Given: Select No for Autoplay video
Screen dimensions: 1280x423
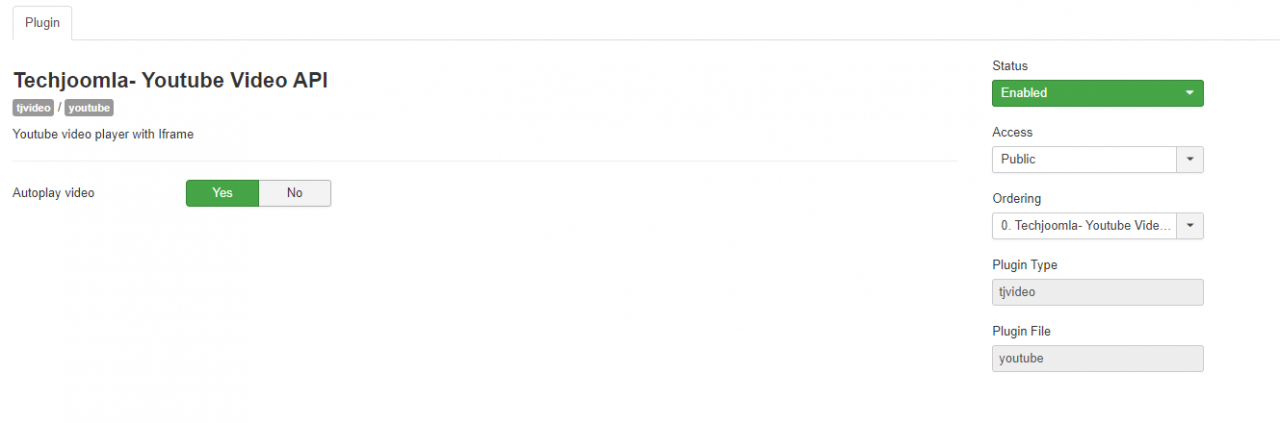Looking at the screenshot, I should 294,193.
